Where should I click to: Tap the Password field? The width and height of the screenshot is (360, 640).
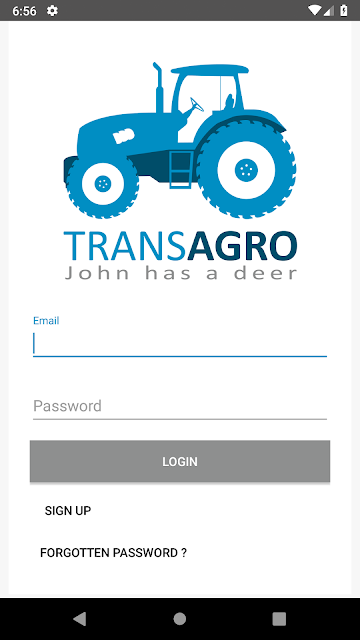point(180,407)
